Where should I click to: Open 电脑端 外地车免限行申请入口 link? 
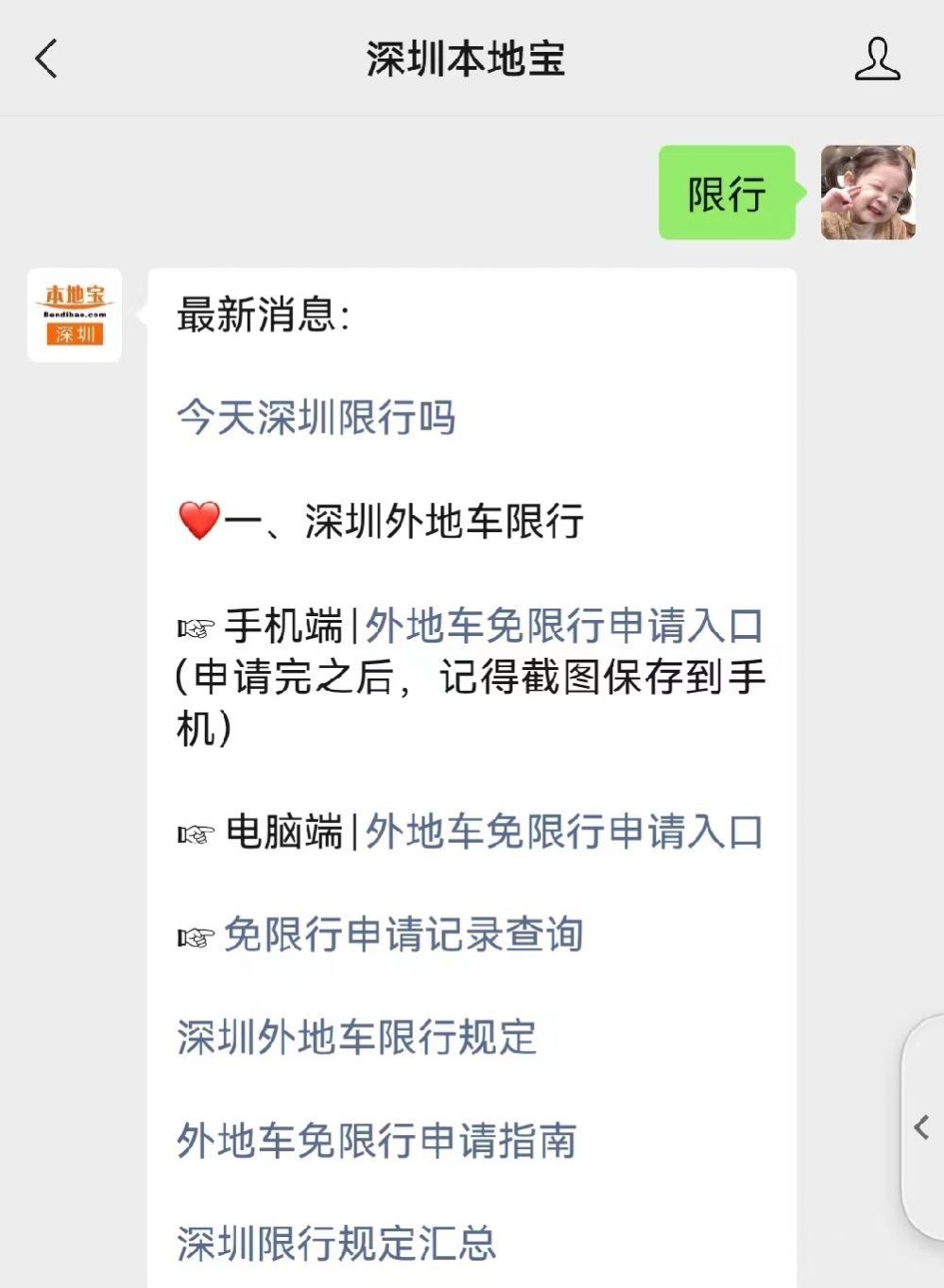click(564, 833)
